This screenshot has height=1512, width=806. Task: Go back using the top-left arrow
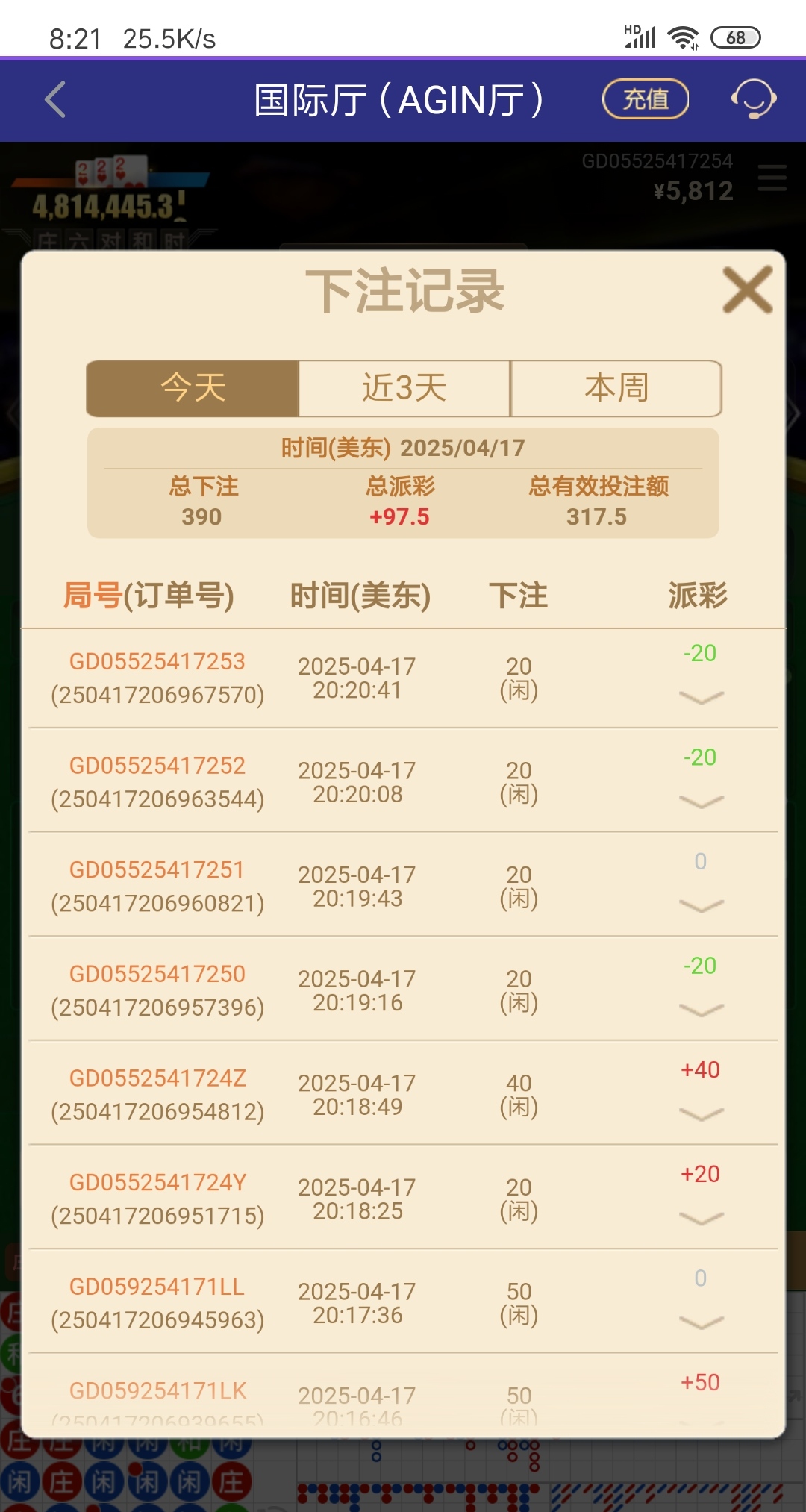tap(56, 100)
